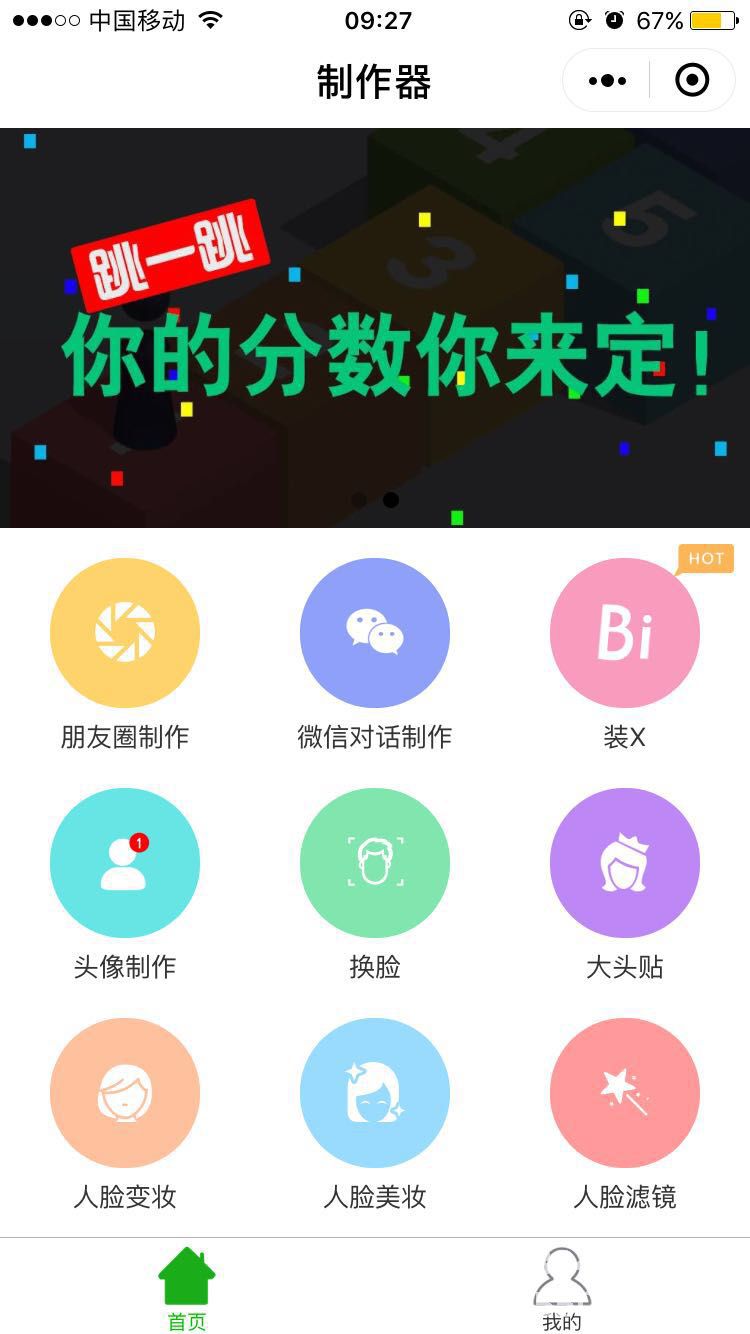The image size is (750, 1334).
Task: Open 微信对话制作 tool
Action: 375,633
